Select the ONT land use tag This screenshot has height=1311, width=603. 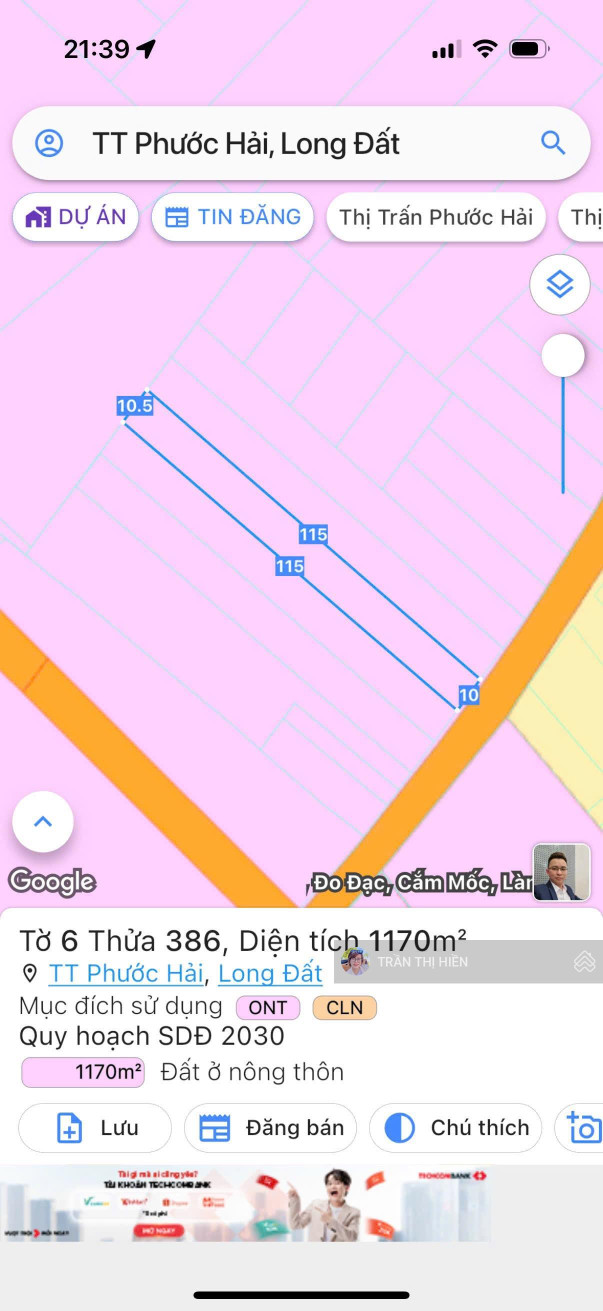[x=267, y=1008]
